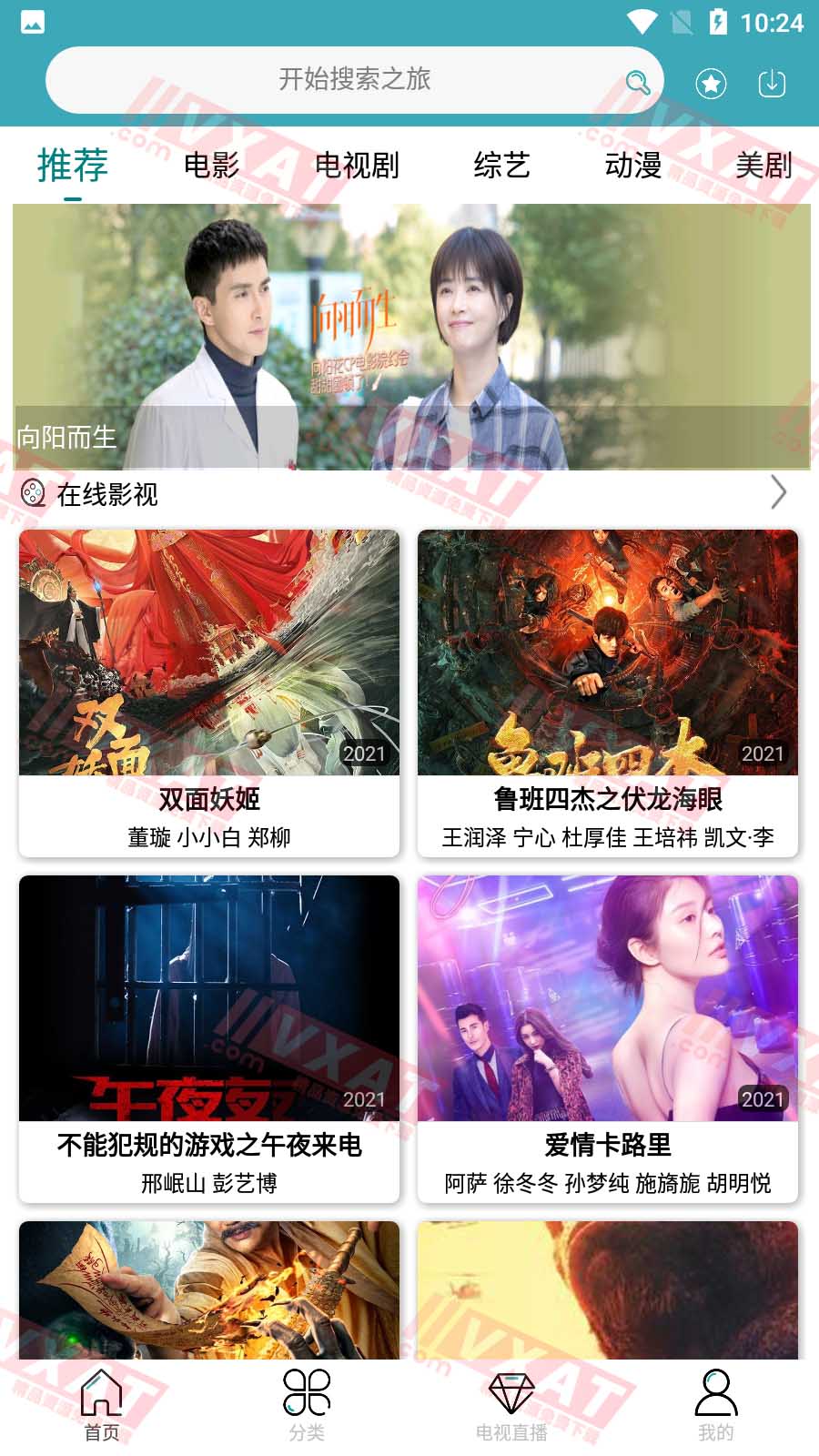Tap the 向阳而生 banner

coord(409,337)
